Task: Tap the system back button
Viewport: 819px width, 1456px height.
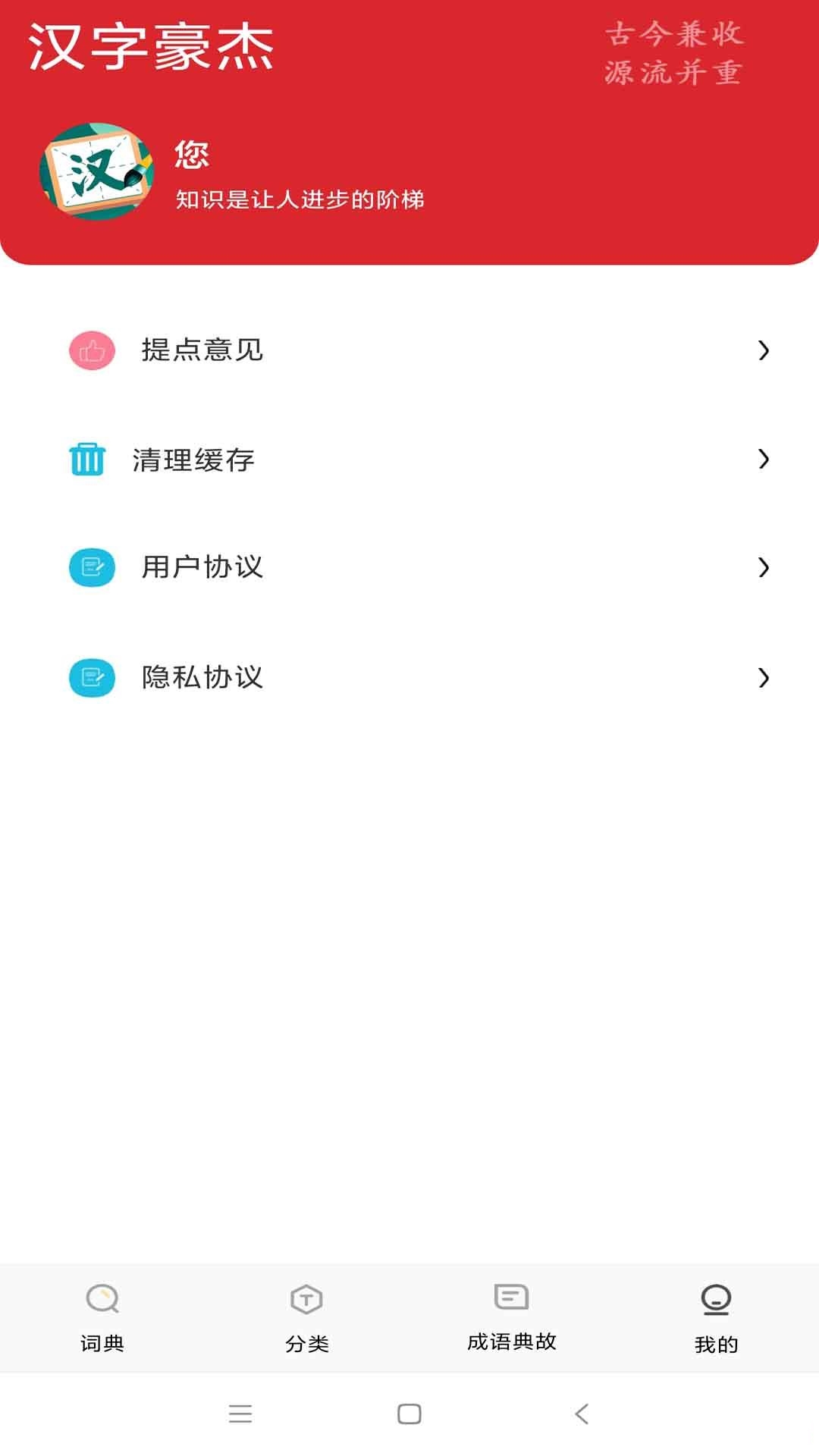Action: pos(582,1414)
